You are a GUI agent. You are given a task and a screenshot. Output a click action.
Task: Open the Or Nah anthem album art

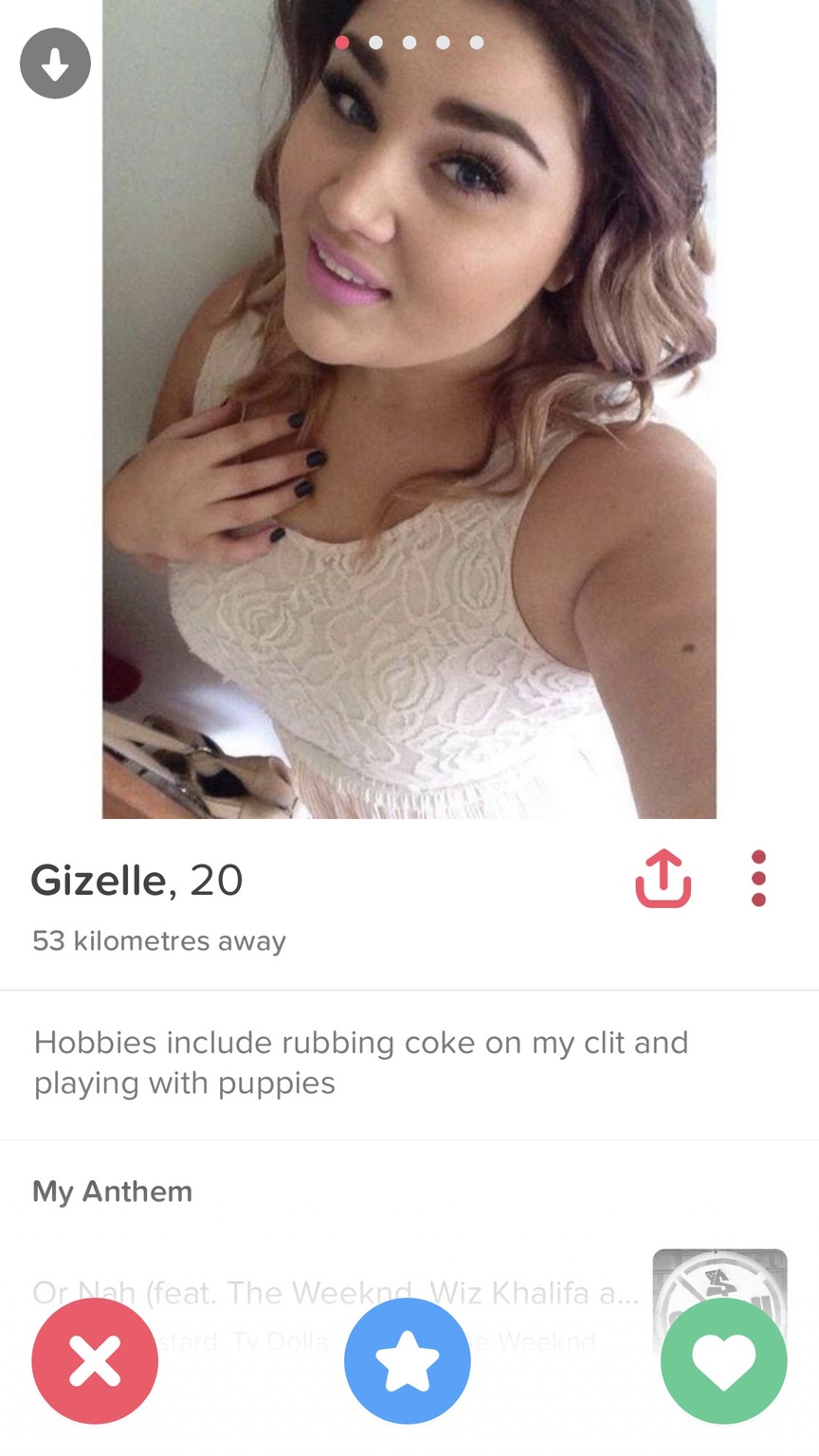point(719,1278)
